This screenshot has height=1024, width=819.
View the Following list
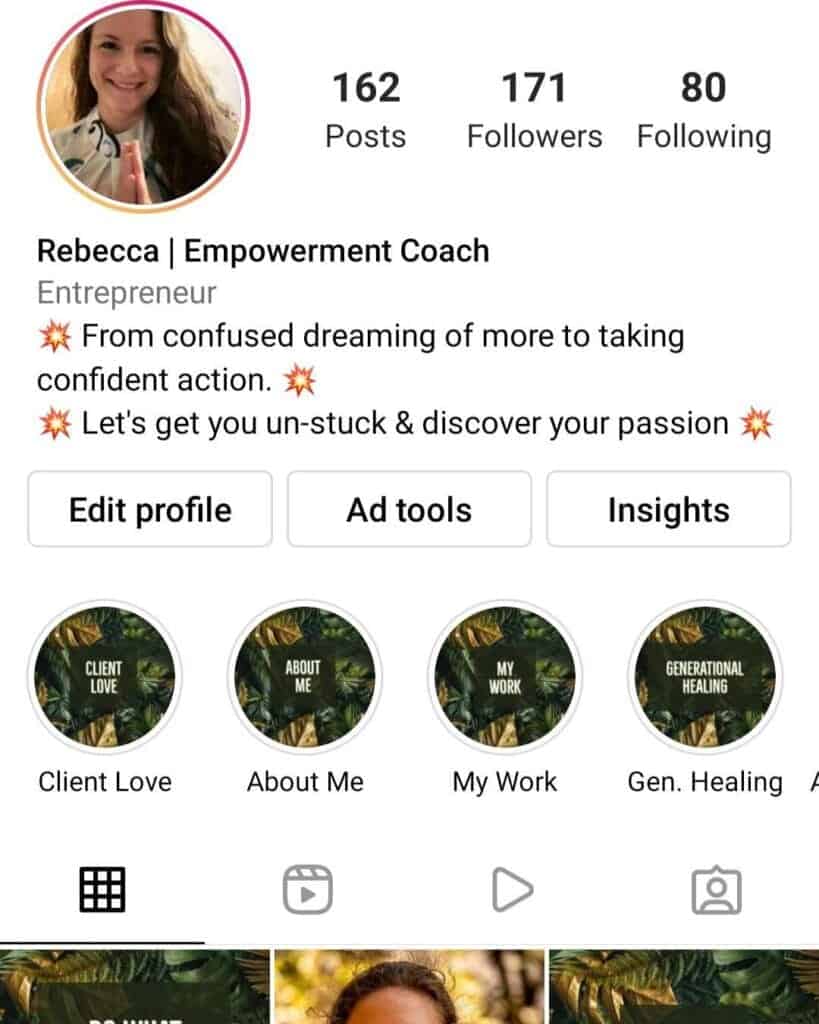coord(704,111)
